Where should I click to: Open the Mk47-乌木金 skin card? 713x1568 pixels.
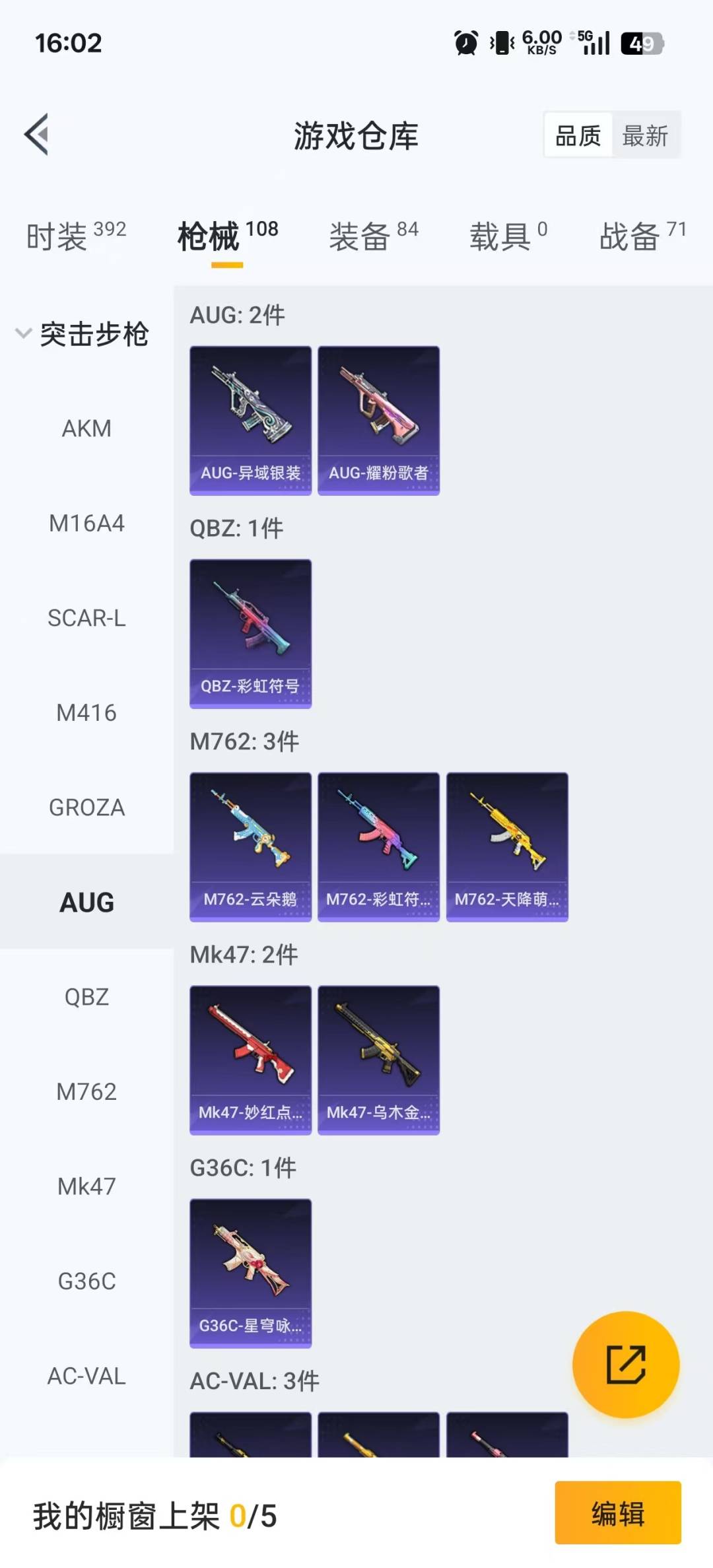pyautogui.click(x=378, y=1060)
